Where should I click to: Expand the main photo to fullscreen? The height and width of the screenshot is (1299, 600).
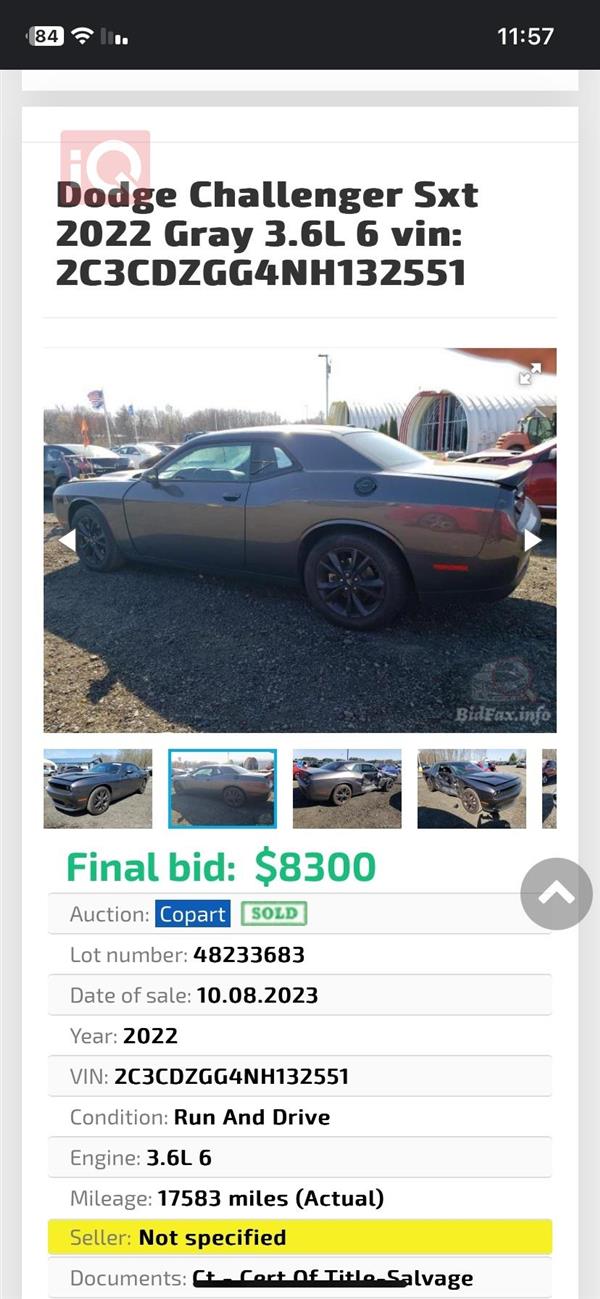pos(530,374)
